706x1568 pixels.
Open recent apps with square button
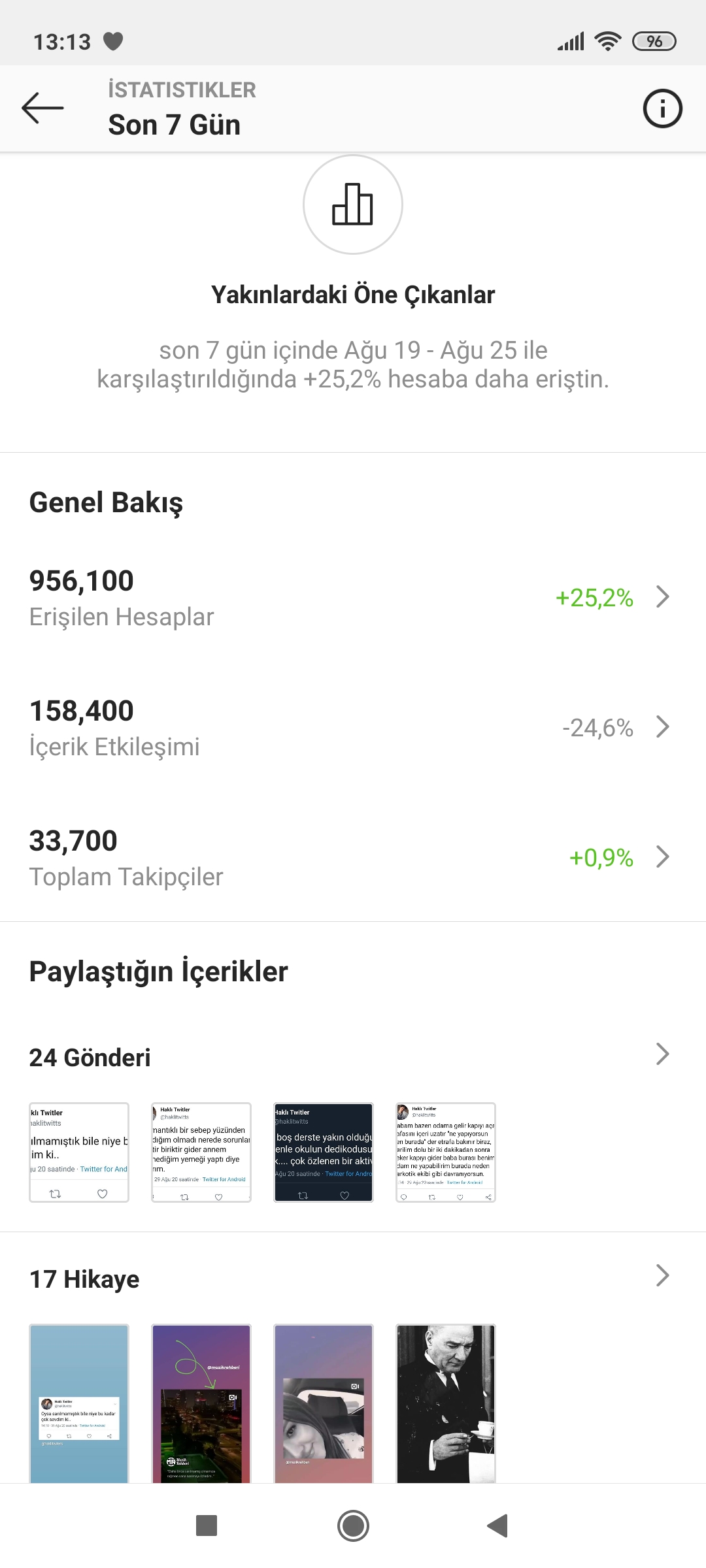point(207,1526)
